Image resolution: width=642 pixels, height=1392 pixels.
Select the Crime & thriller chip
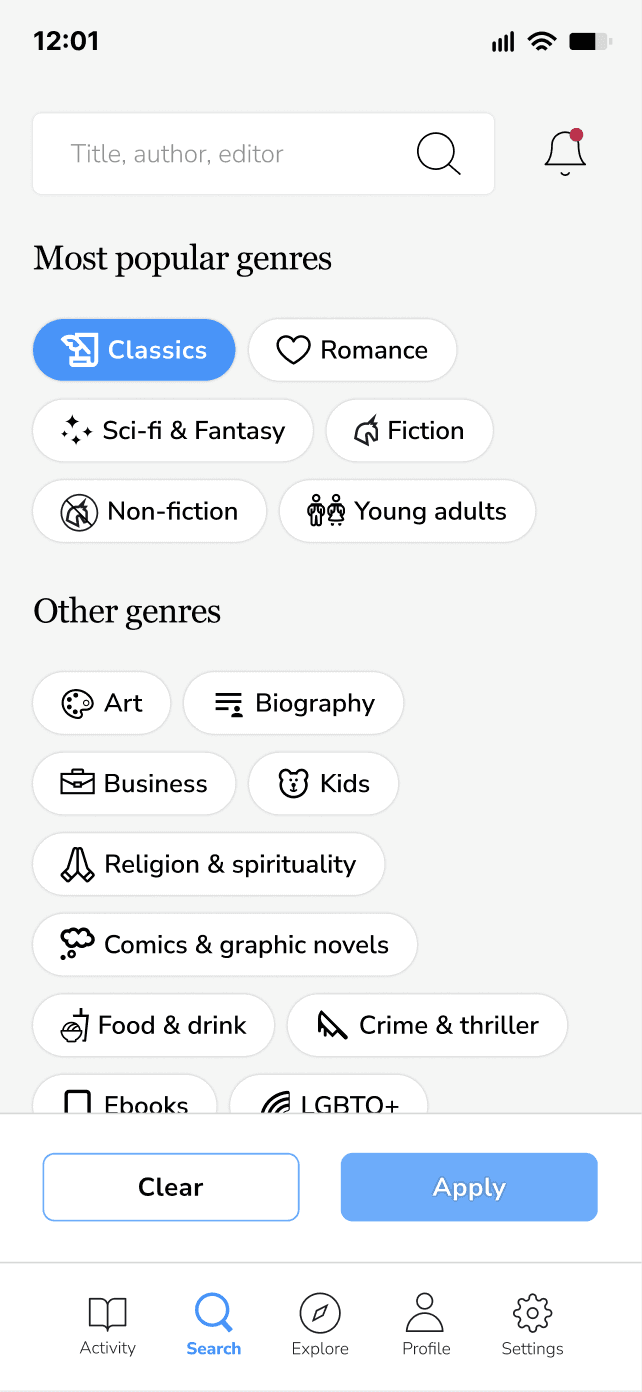[427, 1025]
